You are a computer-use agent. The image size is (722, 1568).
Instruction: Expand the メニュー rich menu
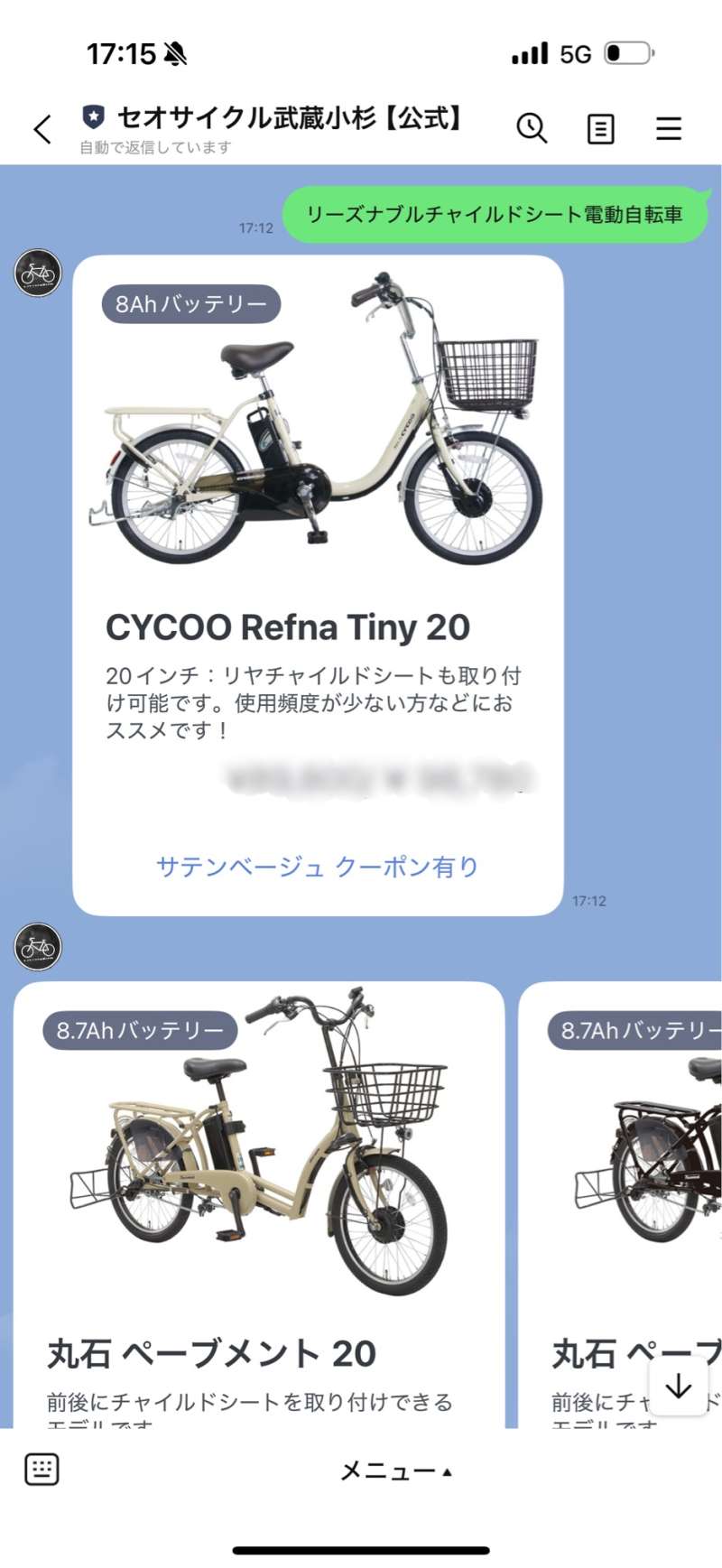(x=395, y=1471)
